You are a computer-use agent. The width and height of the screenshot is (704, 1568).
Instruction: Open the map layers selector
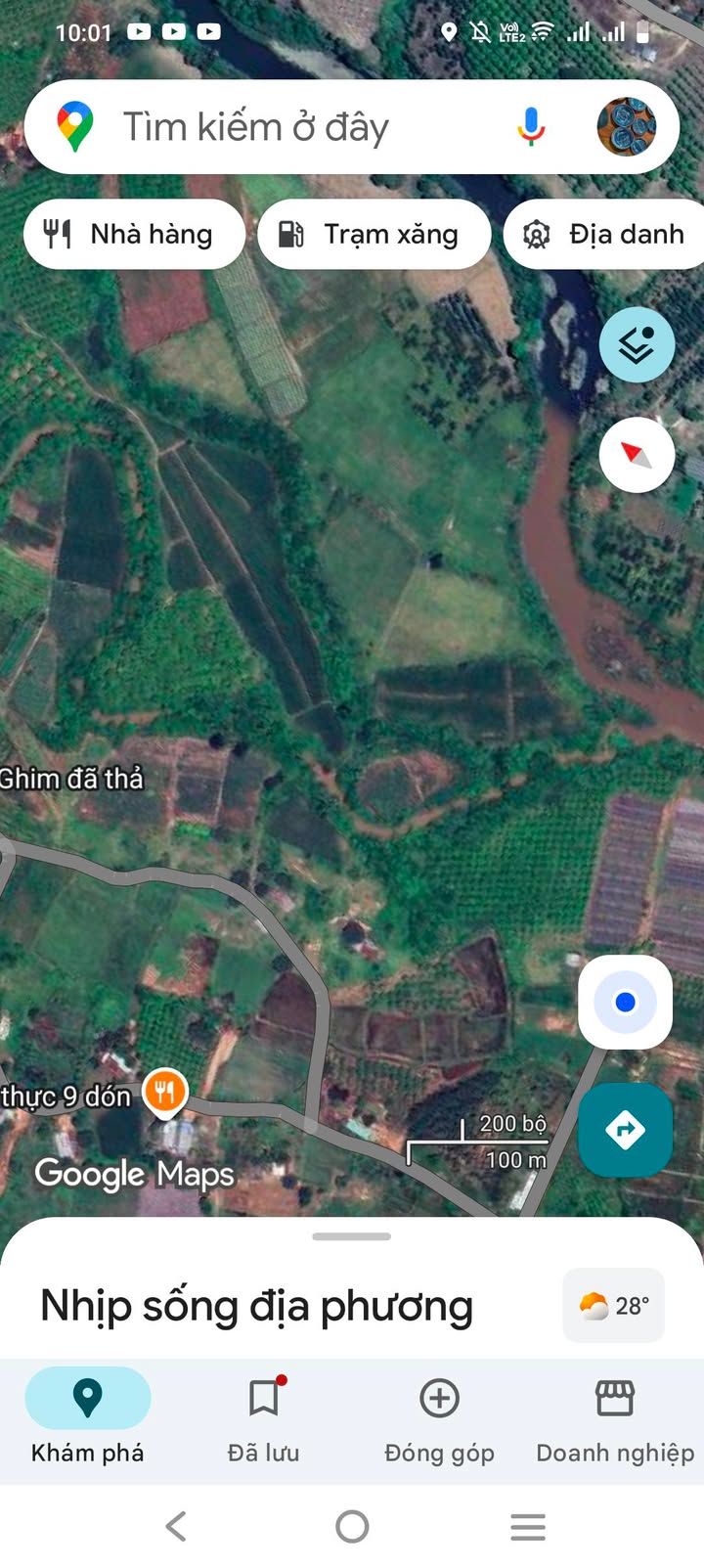click(637, 344)
